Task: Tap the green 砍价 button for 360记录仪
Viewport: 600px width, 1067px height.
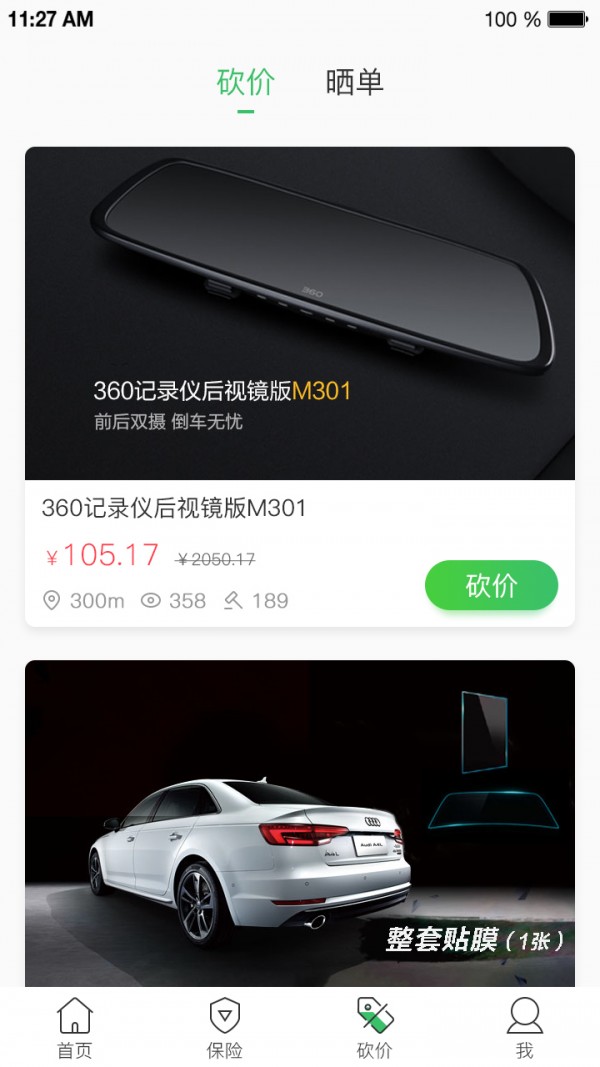Action: (x=491, y=586)
